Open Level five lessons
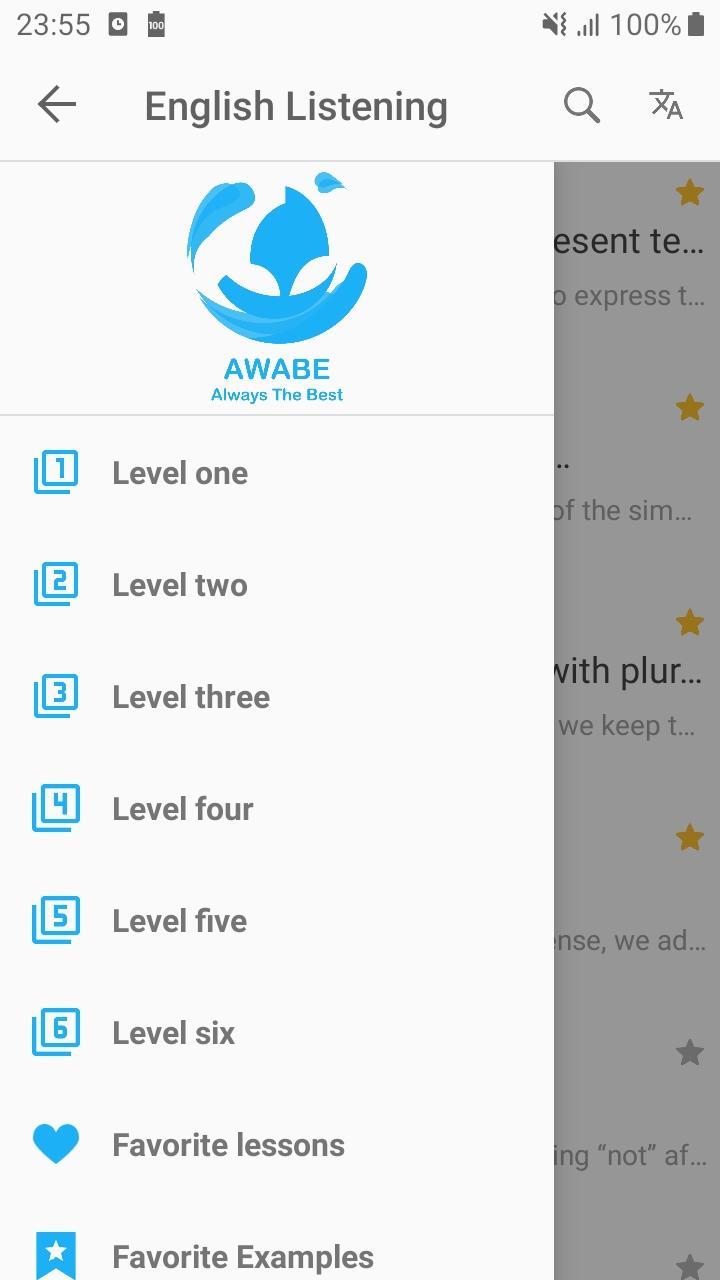This screenshot has width=720, height=1280. [277, 921]
